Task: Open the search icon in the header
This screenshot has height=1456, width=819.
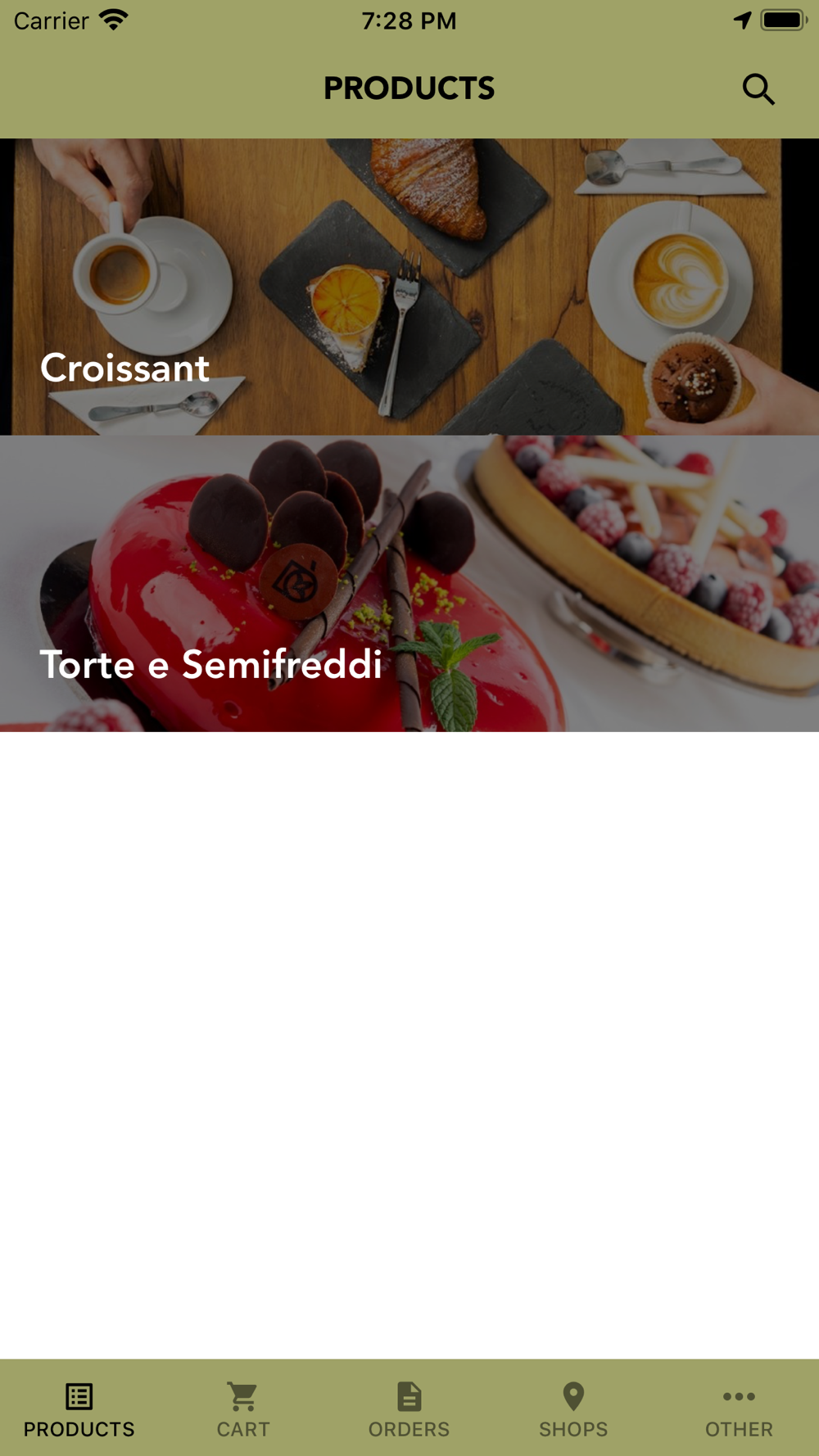Action: [758, 89]
